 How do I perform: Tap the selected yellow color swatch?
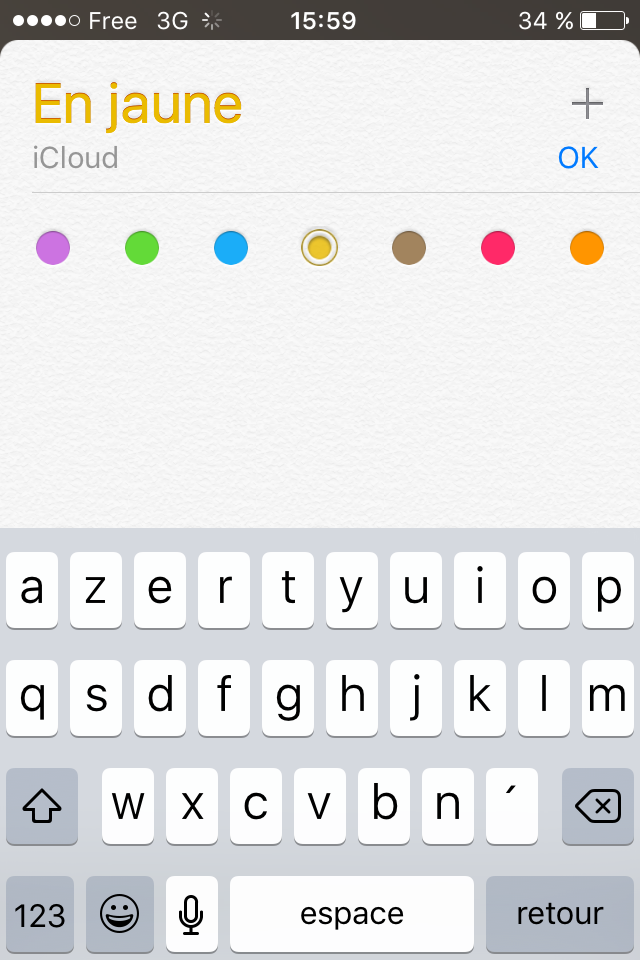(x=319, y=247)
